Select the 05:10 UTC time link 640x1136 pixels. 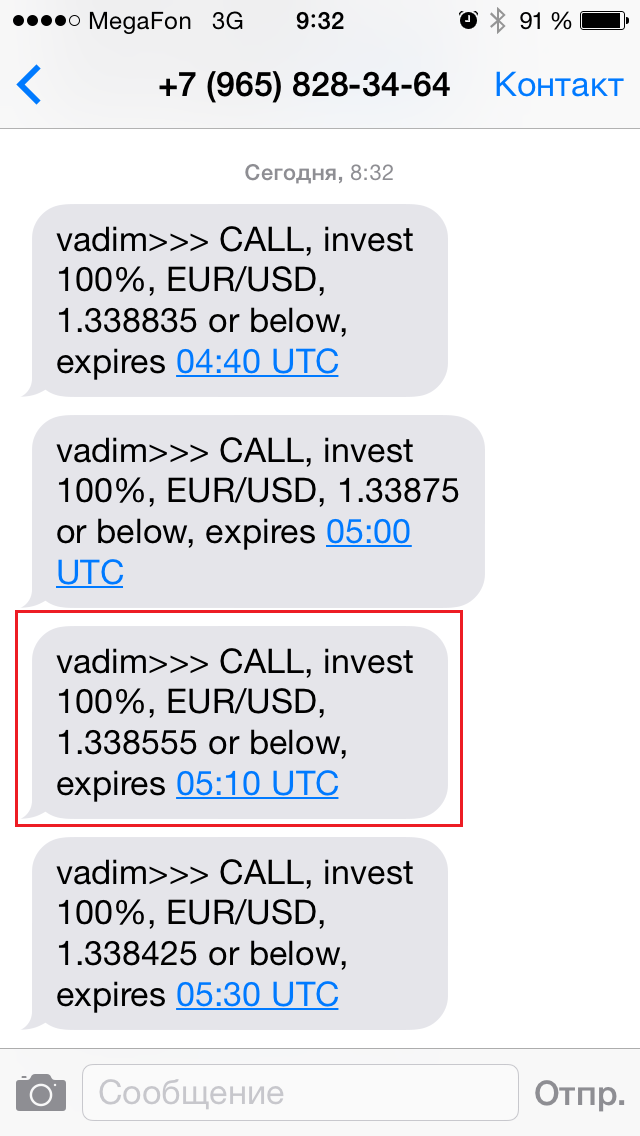257,784
